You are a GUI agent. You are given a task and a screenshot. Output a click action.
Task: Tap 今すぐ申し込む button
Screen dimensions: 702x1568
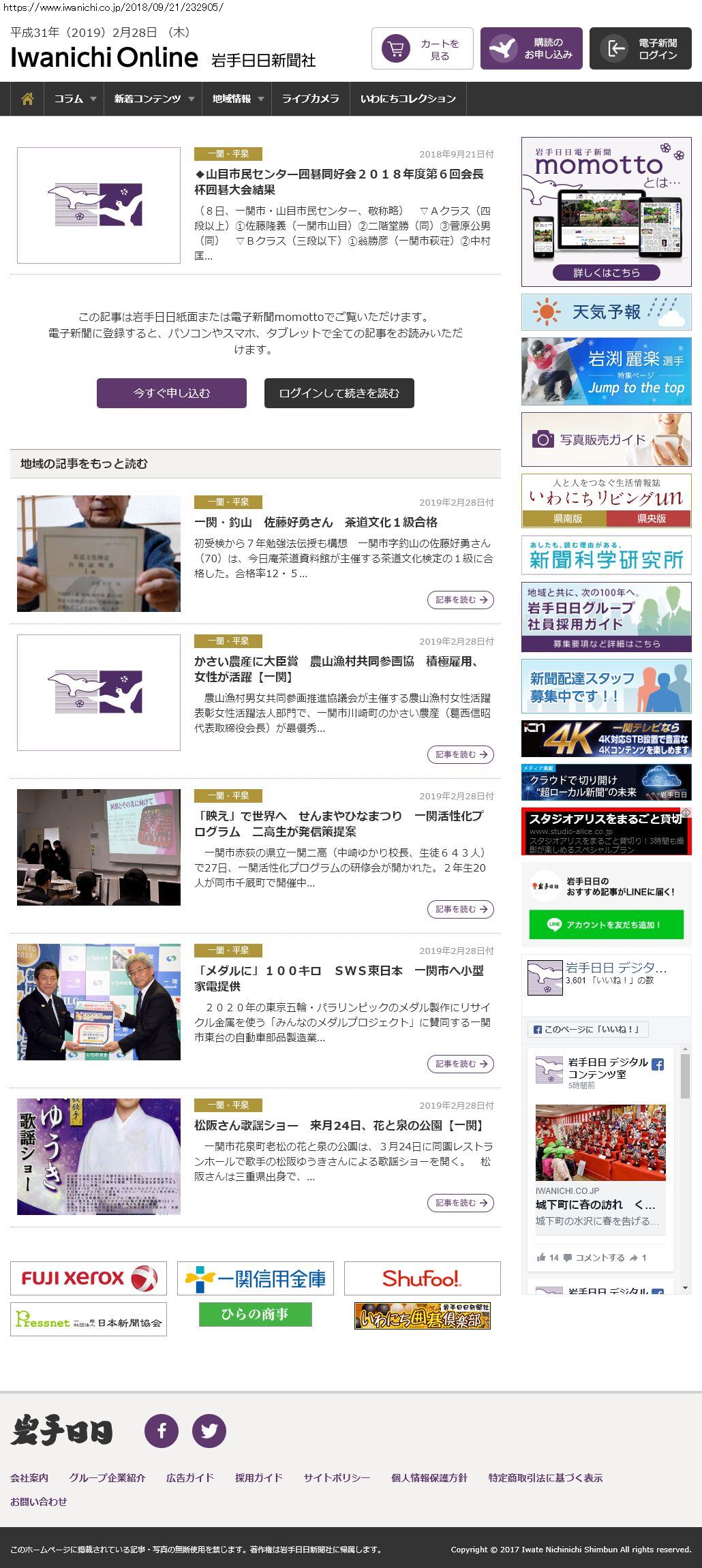[172, 393]
